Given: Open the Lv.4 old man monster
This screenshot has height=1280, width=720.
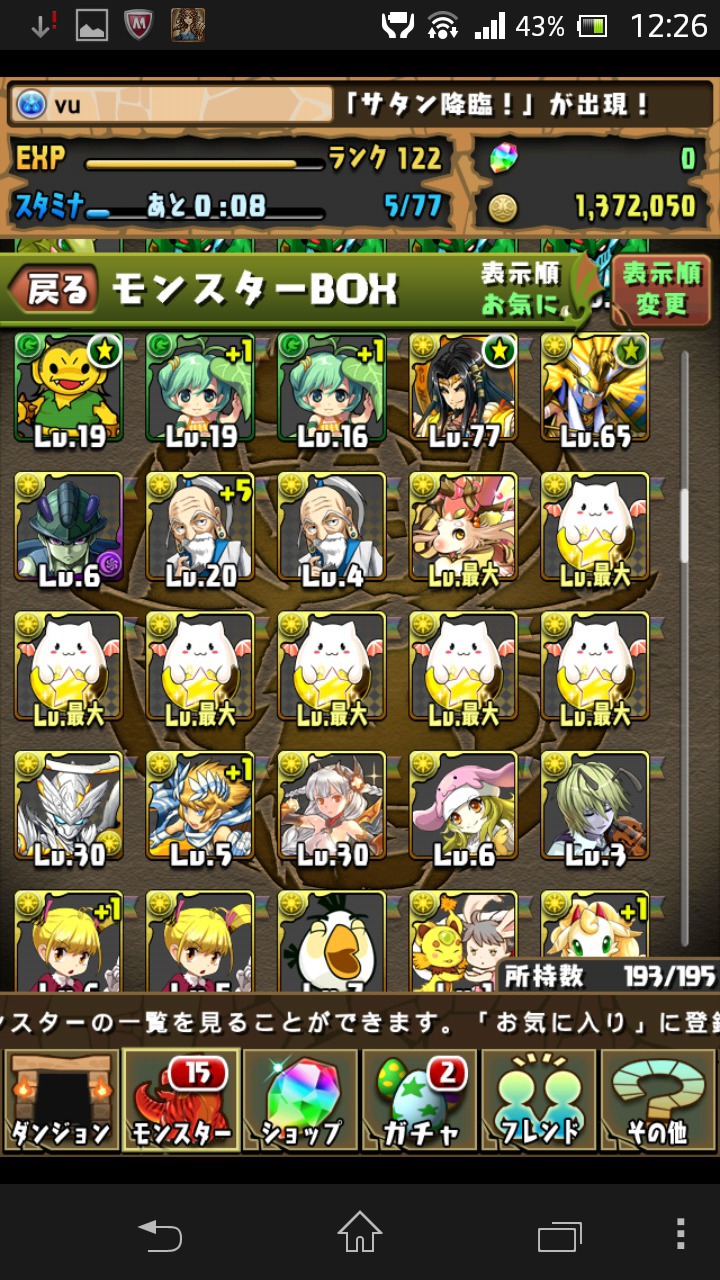Looking at the screenshot, I should click(x=332, y=528).
